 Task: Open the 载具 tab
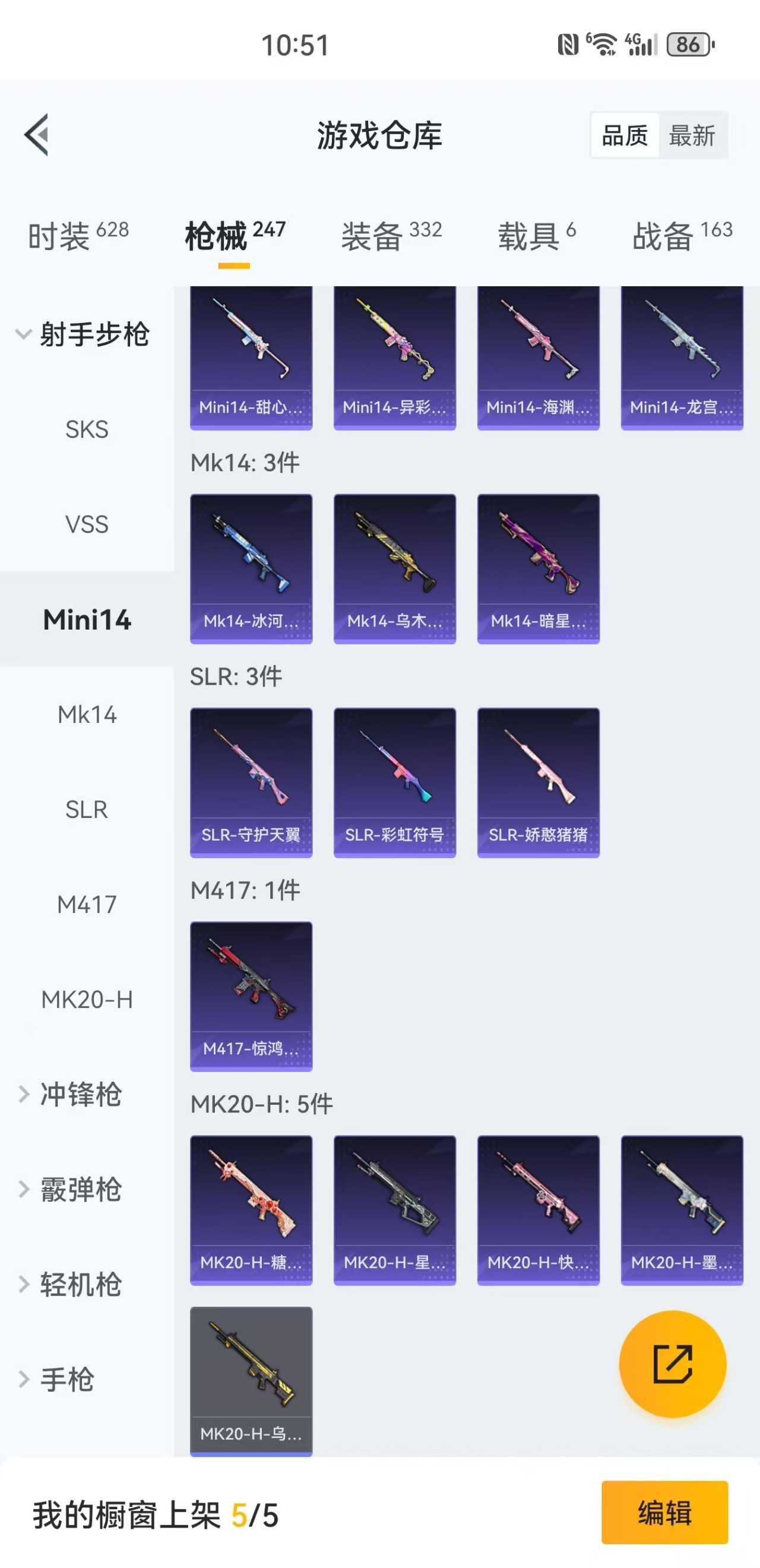536,236
